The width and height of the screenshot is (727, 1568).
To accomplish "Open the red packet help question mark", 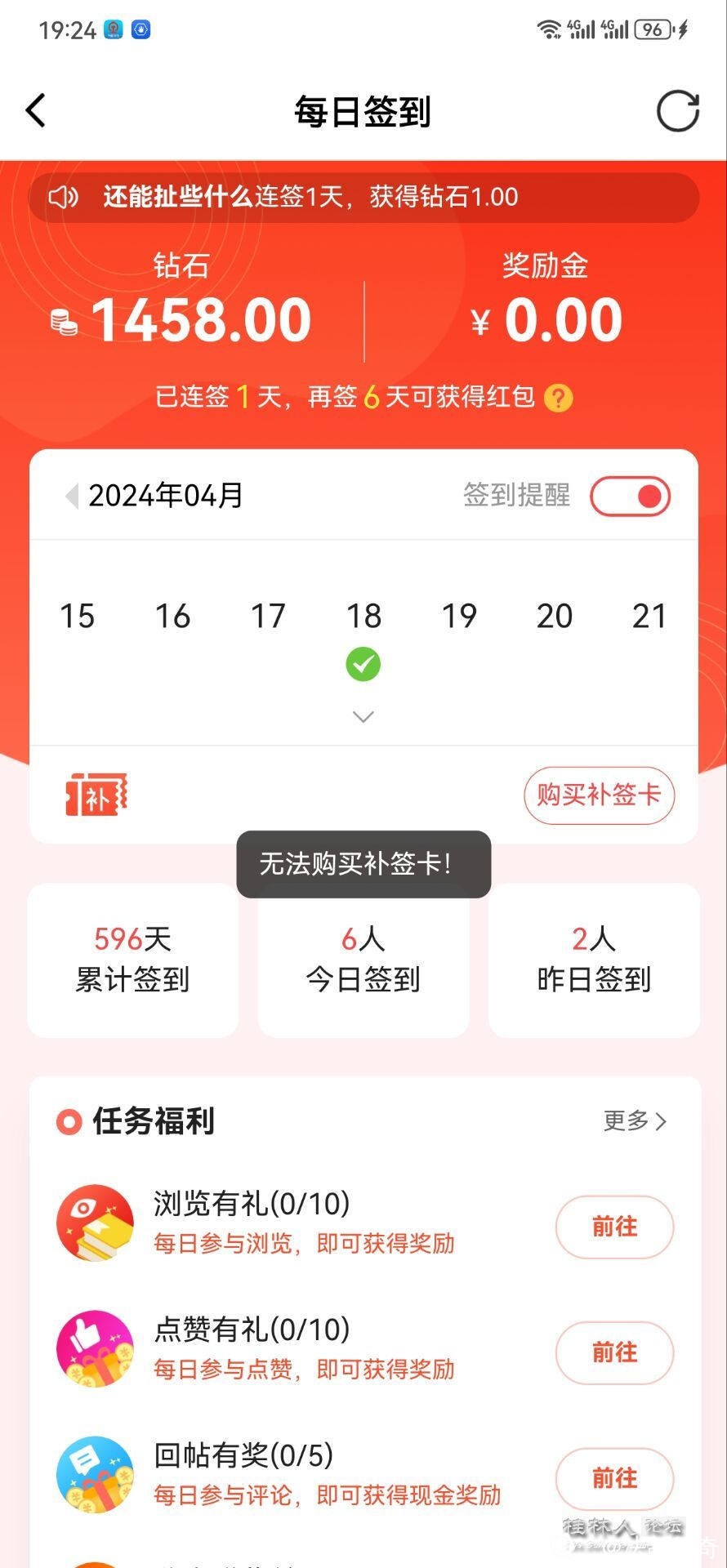I will [x=559, y=399].
